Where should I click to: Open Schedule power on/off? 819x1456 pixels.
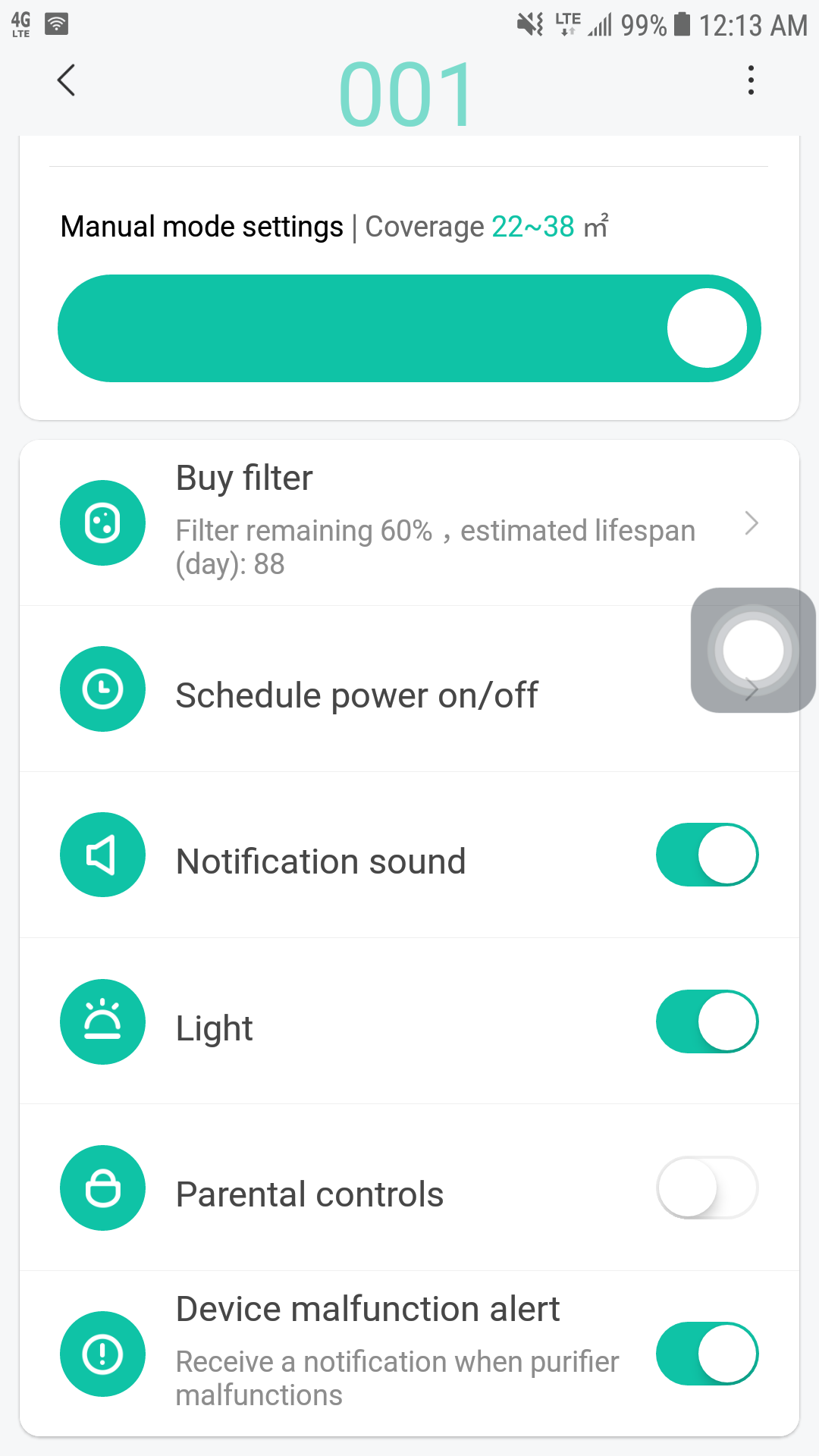pos(409,689)
